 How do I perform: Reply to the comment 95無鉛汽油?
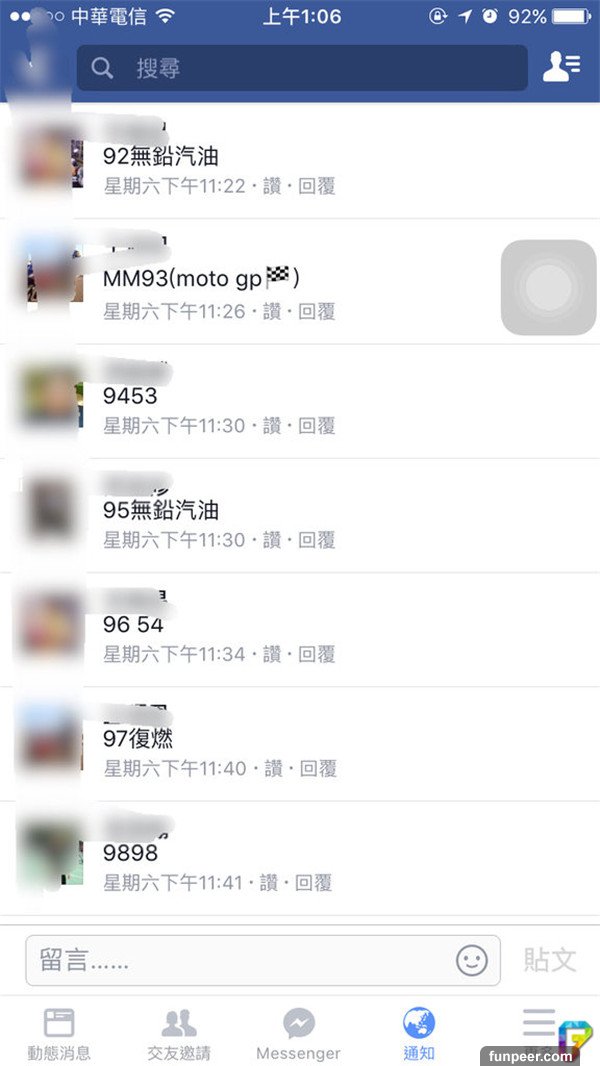[x=318, y=540]
